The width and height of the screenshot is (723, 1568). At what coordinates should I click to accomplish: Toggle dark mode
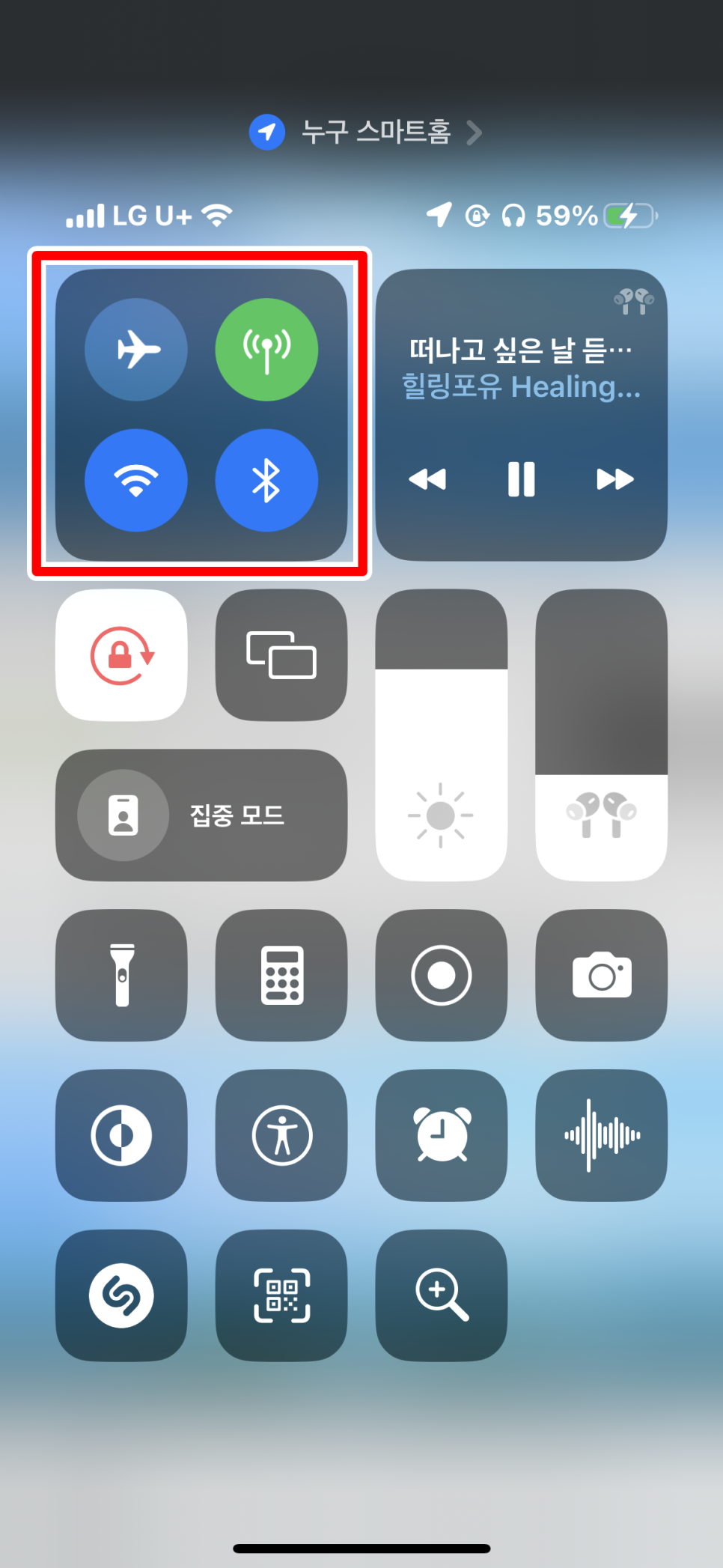(x=121, y=1135)
